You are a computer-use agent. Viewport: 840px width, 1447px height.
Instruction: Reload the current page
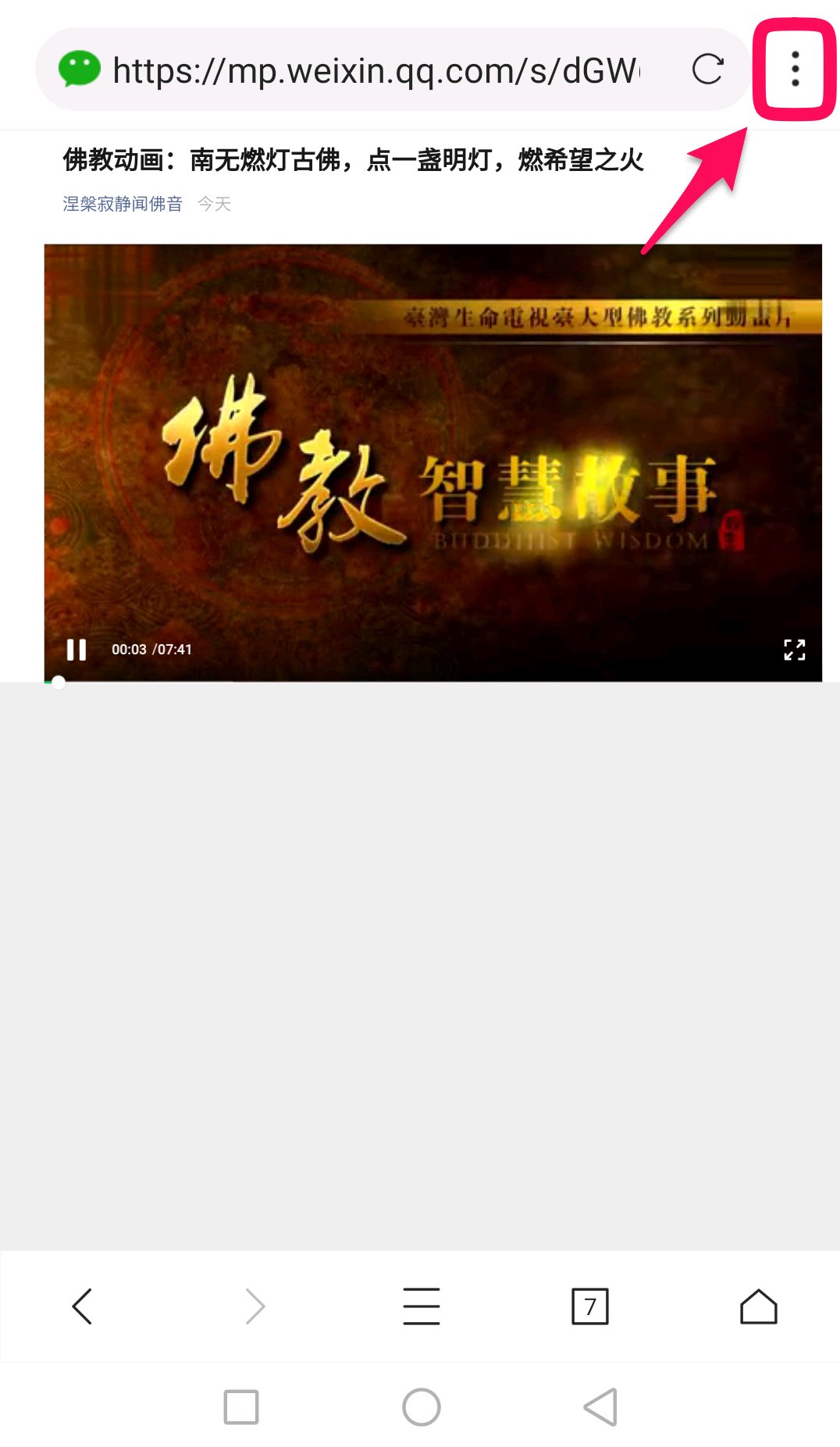click(707, 69)
